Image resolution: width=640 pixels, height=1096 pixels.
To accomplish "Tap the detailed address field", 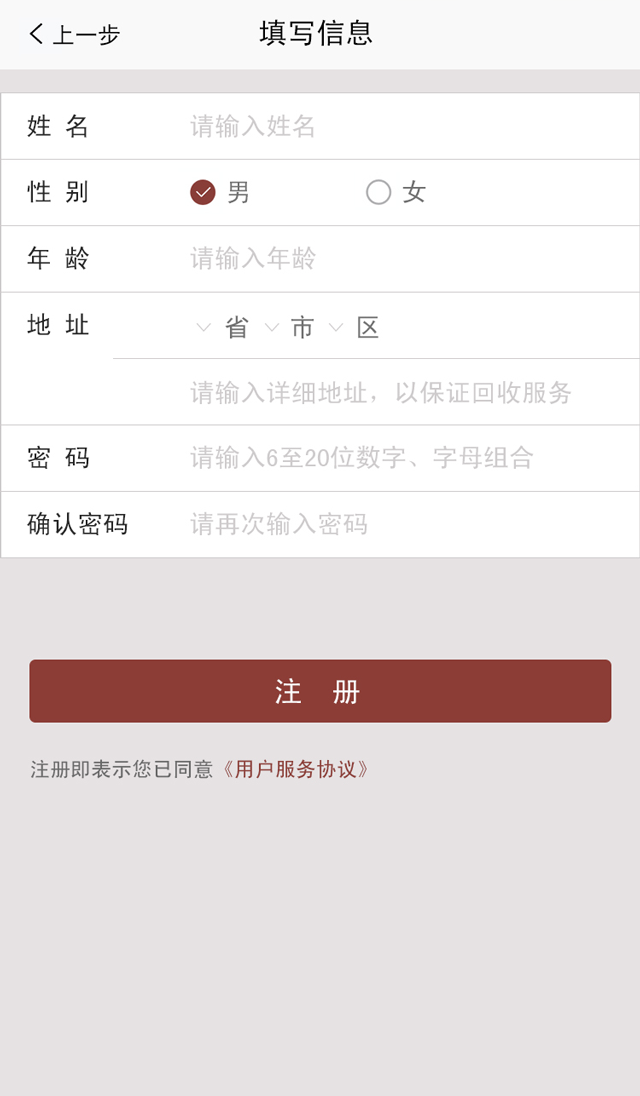I will click(400, 392).
